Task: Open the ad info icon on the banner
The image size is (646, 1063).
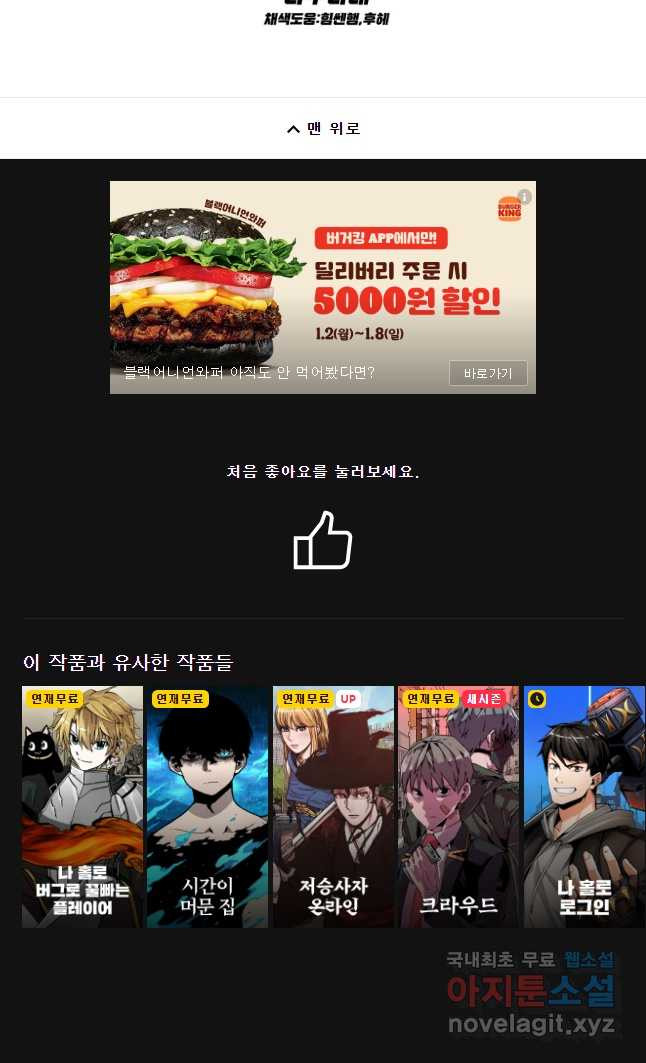Action: coord(524,197)
